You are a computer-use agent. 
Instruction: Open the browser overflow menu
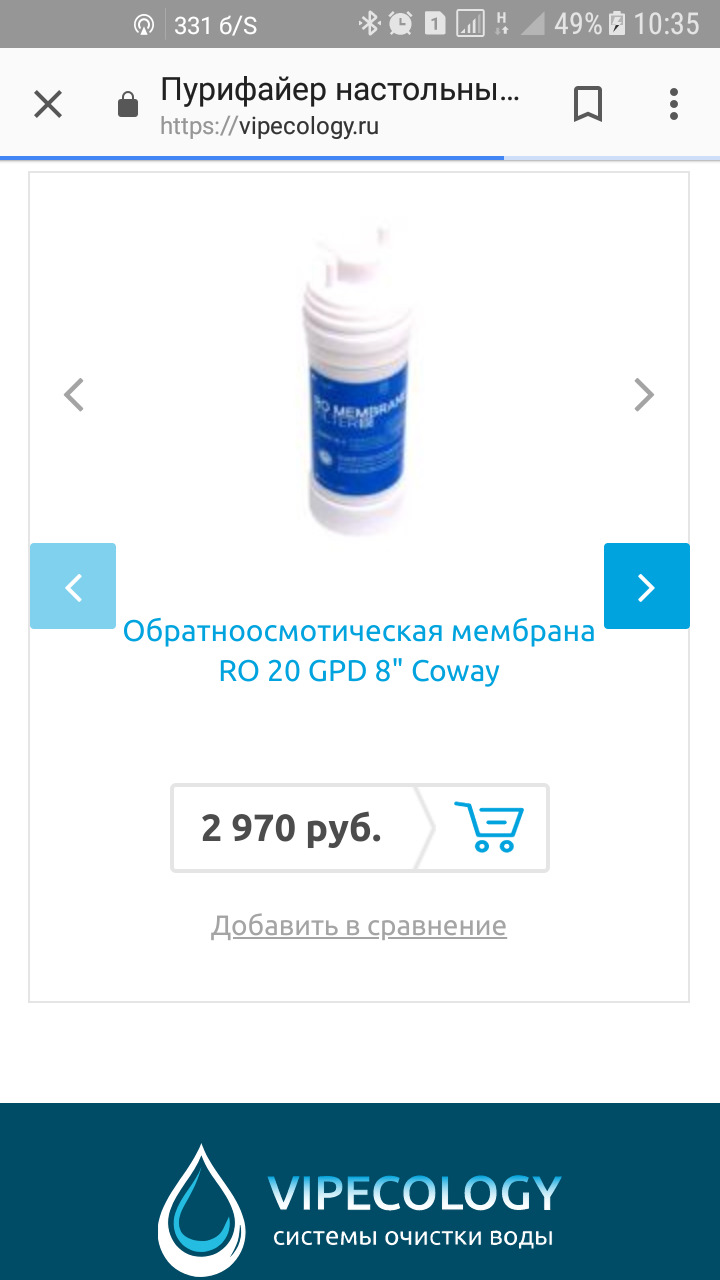pos(674,104)
